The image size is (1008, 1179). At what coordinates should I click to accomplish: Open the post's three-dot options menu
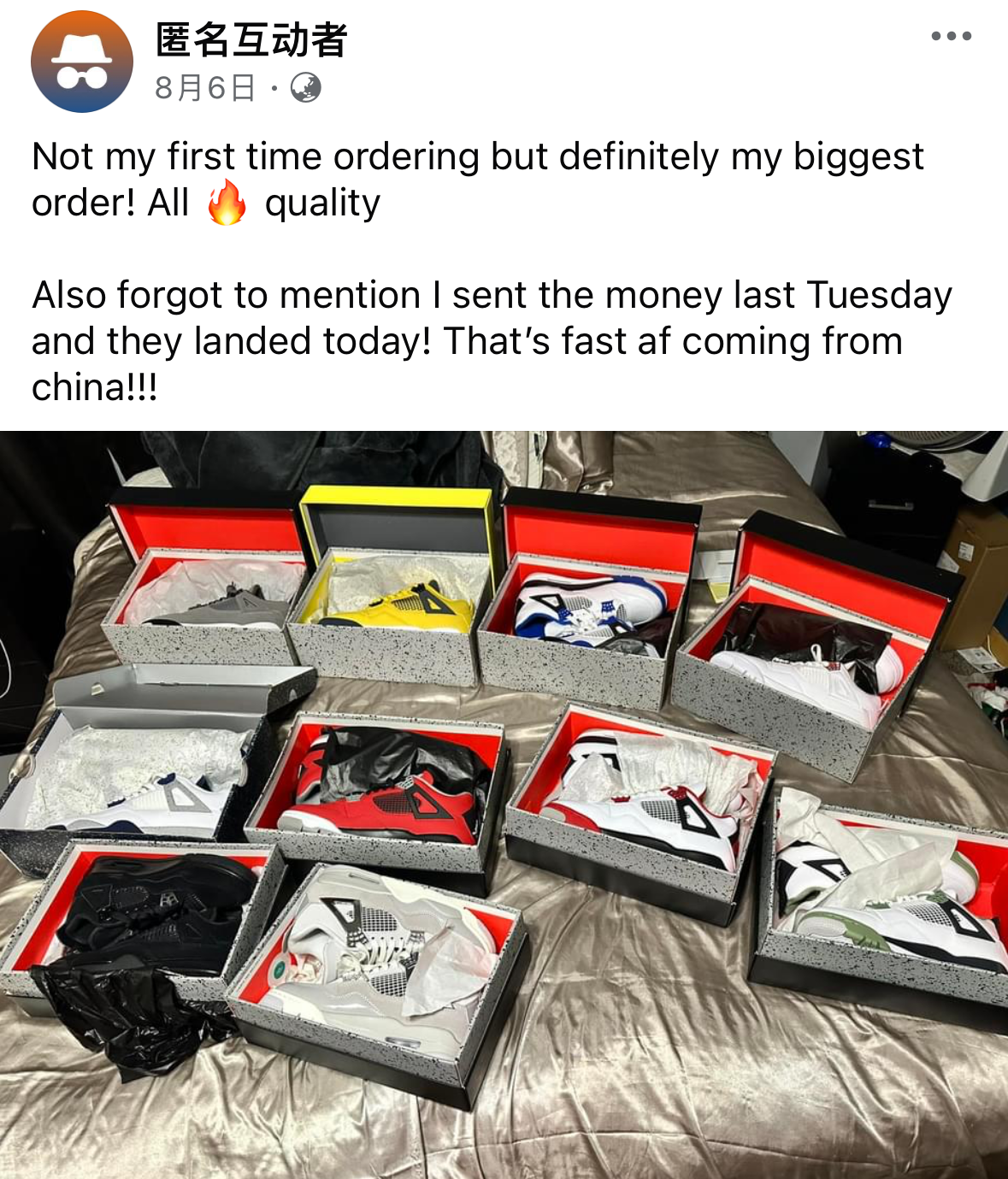coord(951,36)
